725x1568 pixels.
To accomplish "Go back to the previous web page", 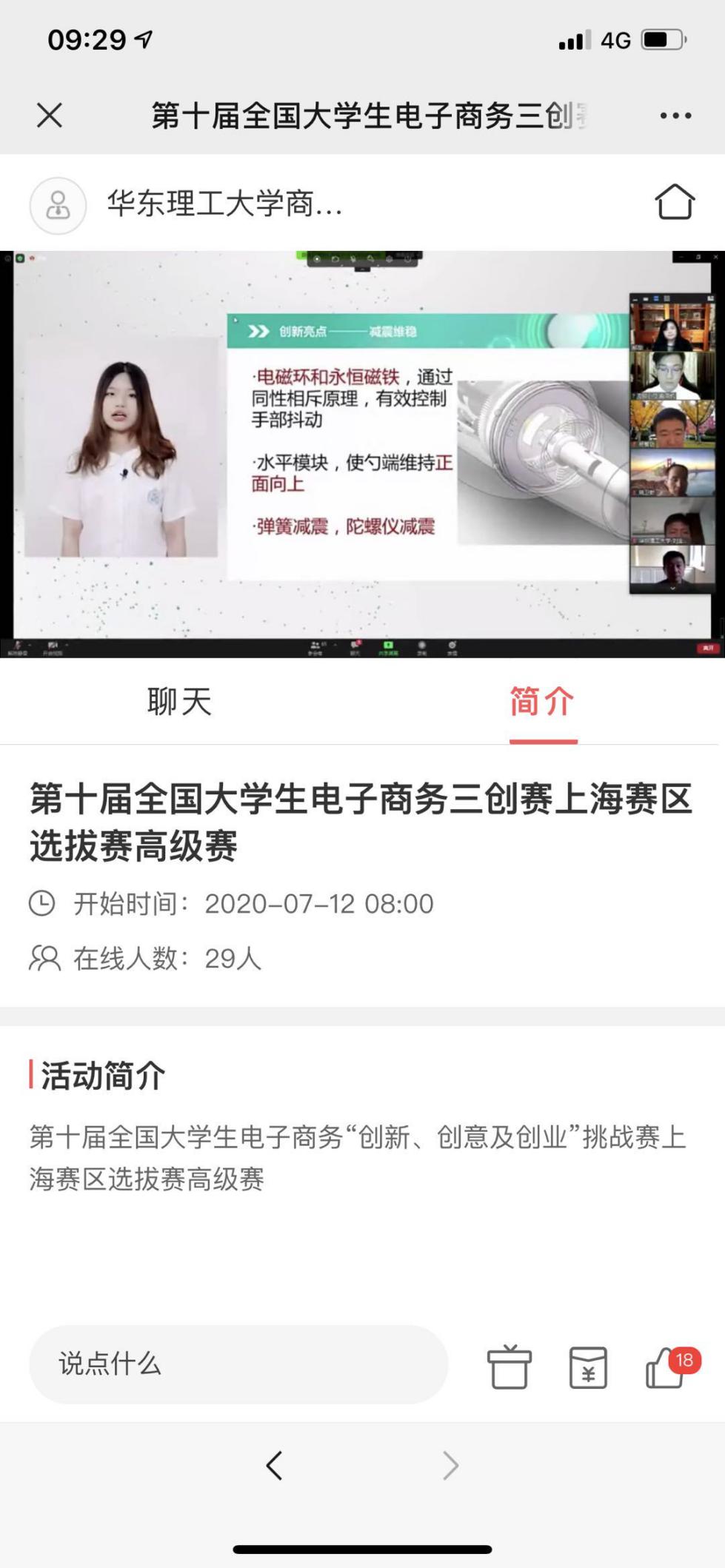I will [275, 1465].
